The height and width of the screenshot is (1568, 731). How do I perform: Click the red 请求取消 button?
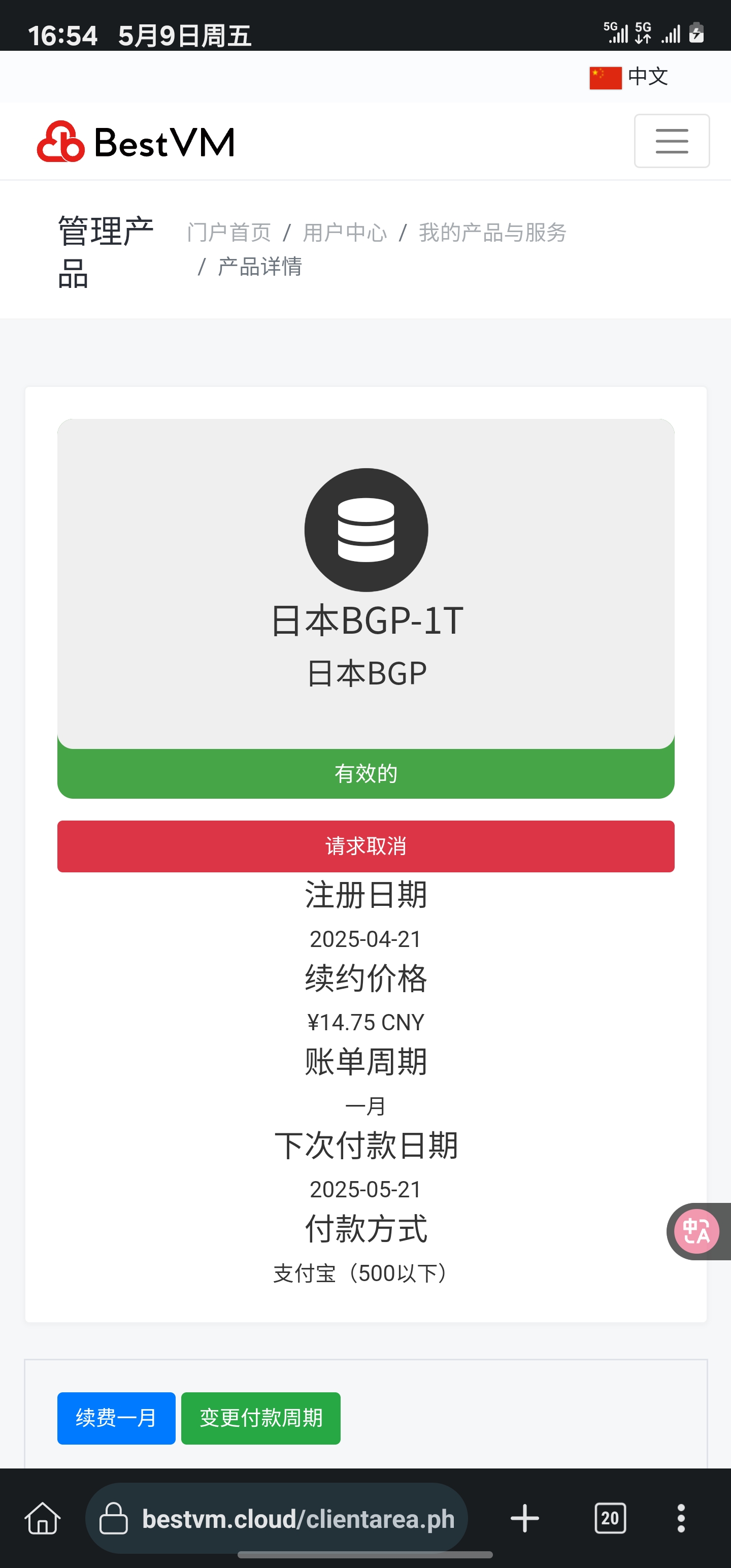[x=365, y=846]
